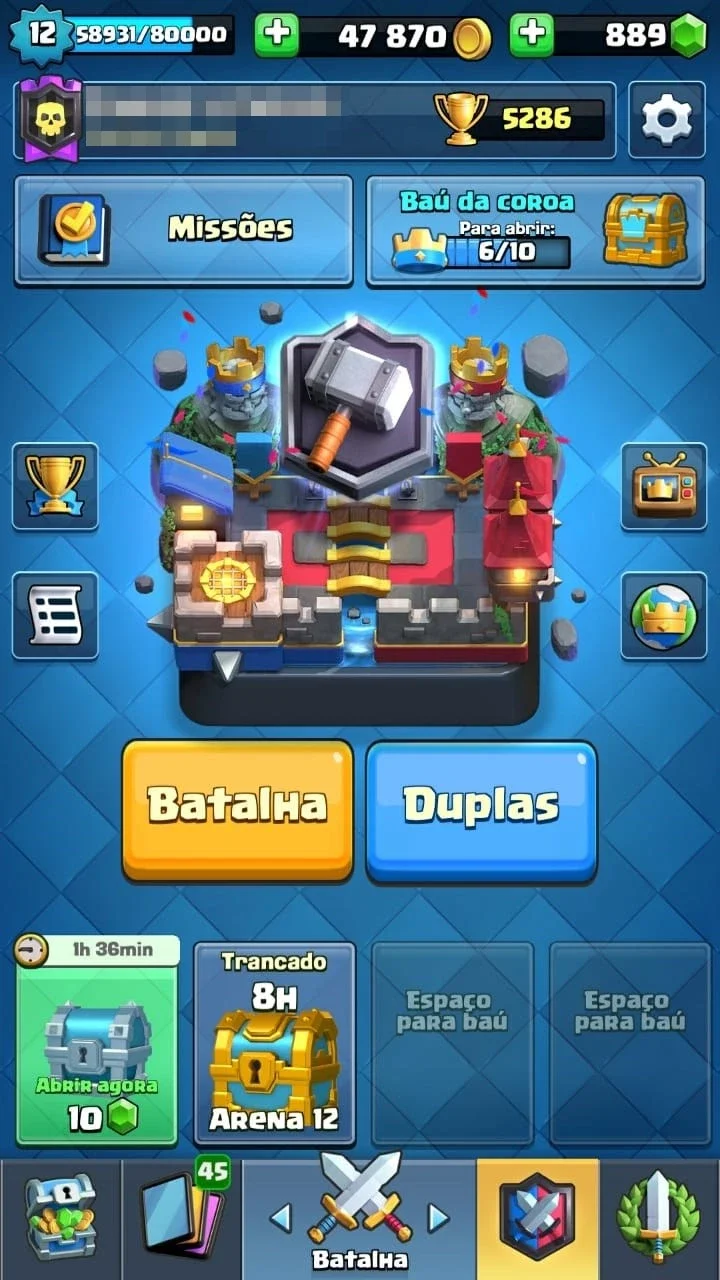Image resolution: width=720 pixels, height=1280 pixels.
Task: Tap the arena hammer badge
Action: click(x=357, y=404)
